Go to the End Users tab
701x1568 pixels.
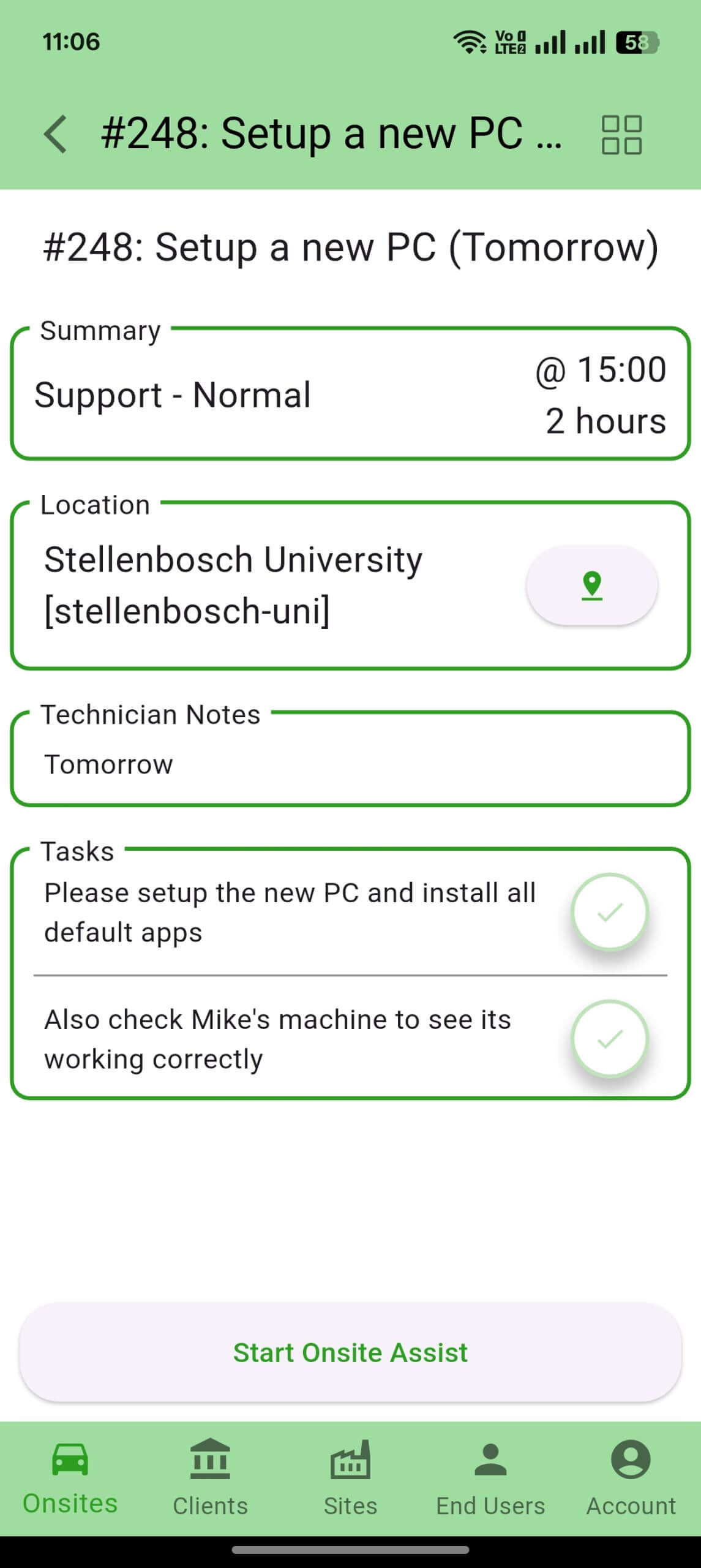pyautogui.click(x=490, y=1479)
